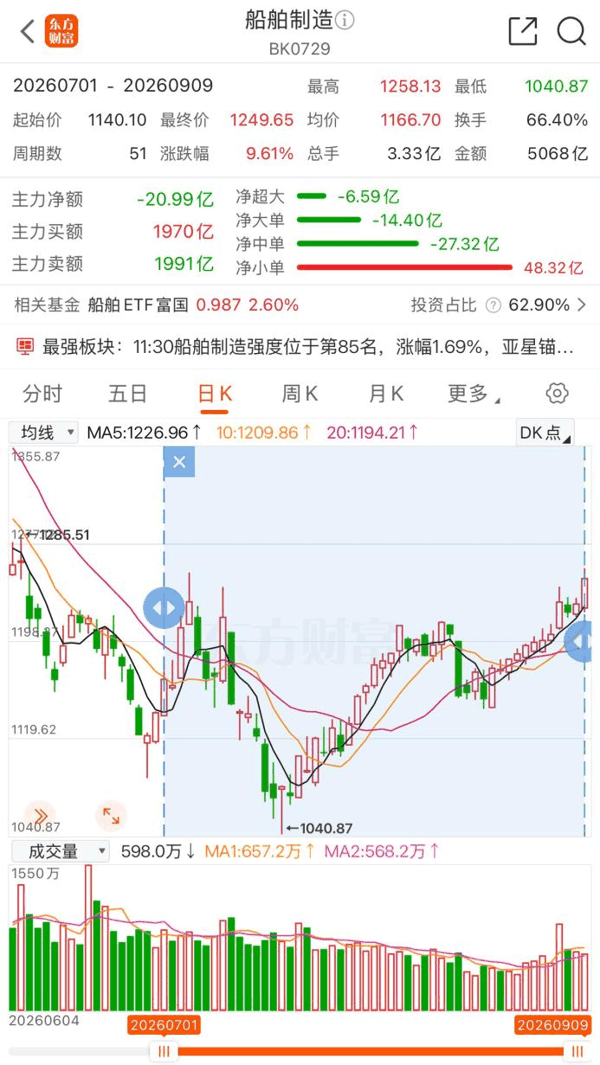Viewport: 600px width, 1065px height.
Task: Expand the 更多 period options
Action: click(x=472, y=393)
